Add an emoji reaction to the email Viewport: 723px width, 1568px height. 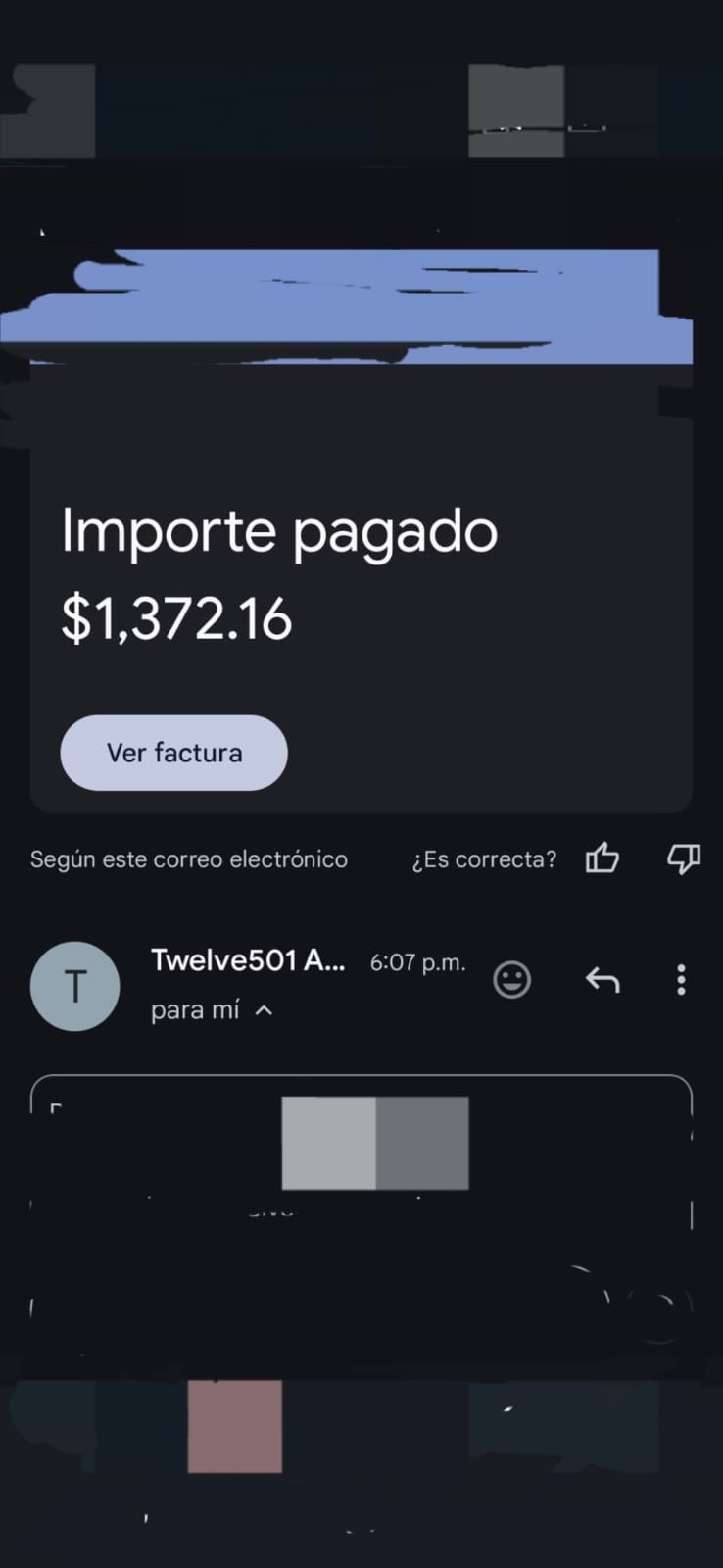[x=511, y=980]
